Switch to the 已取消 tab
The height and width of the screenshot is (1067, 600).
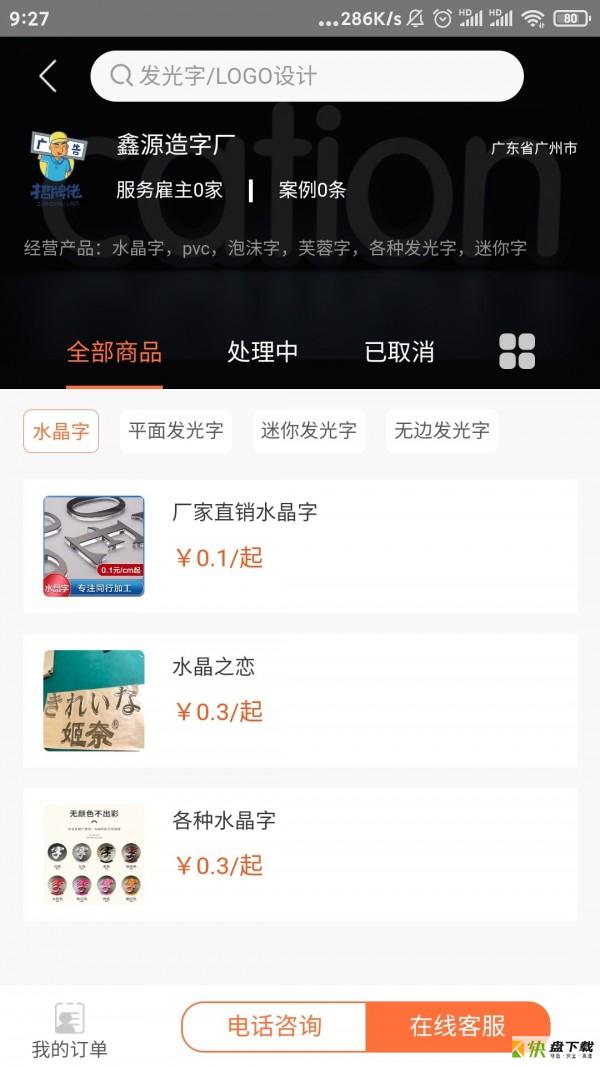coord(399,352)
